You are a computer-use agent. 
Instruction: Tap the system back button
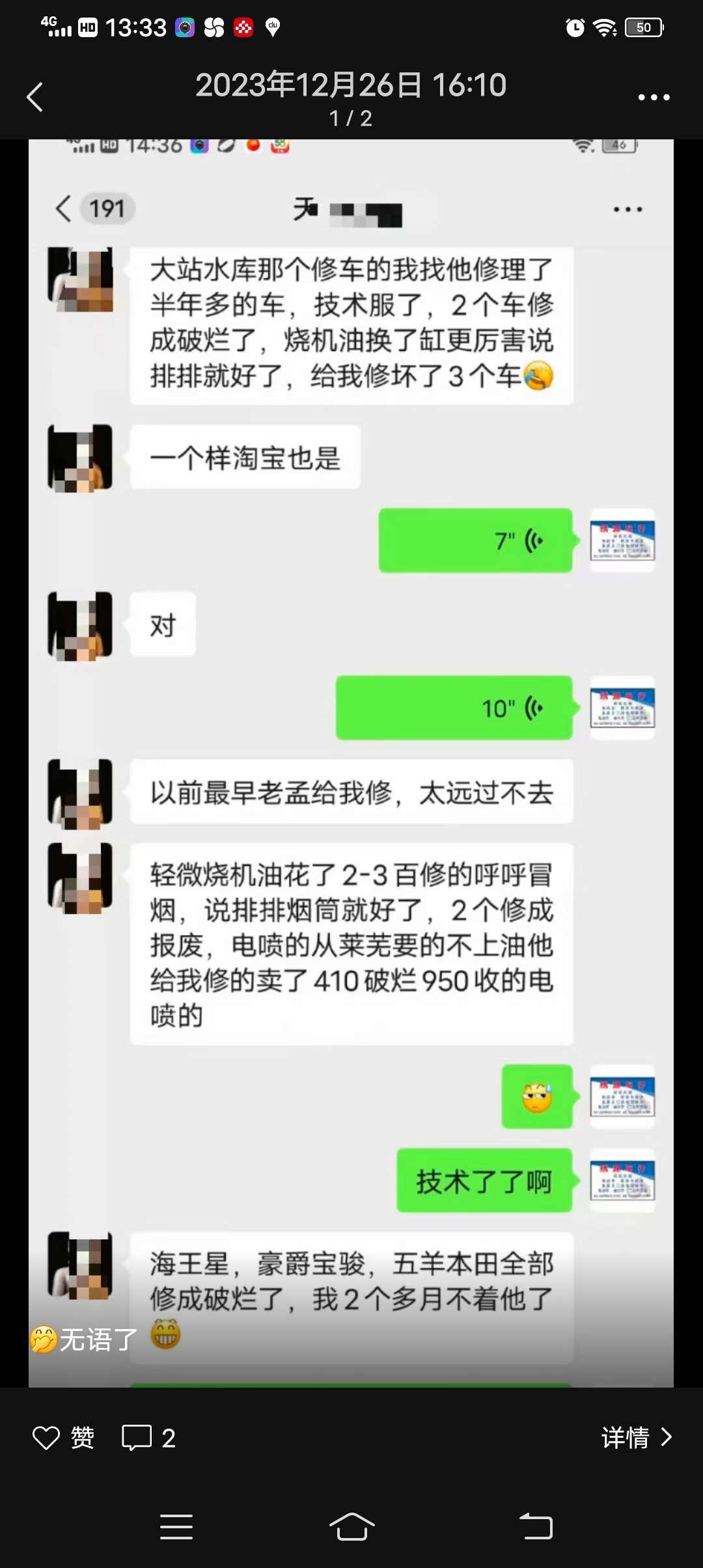click(536, 1526)
